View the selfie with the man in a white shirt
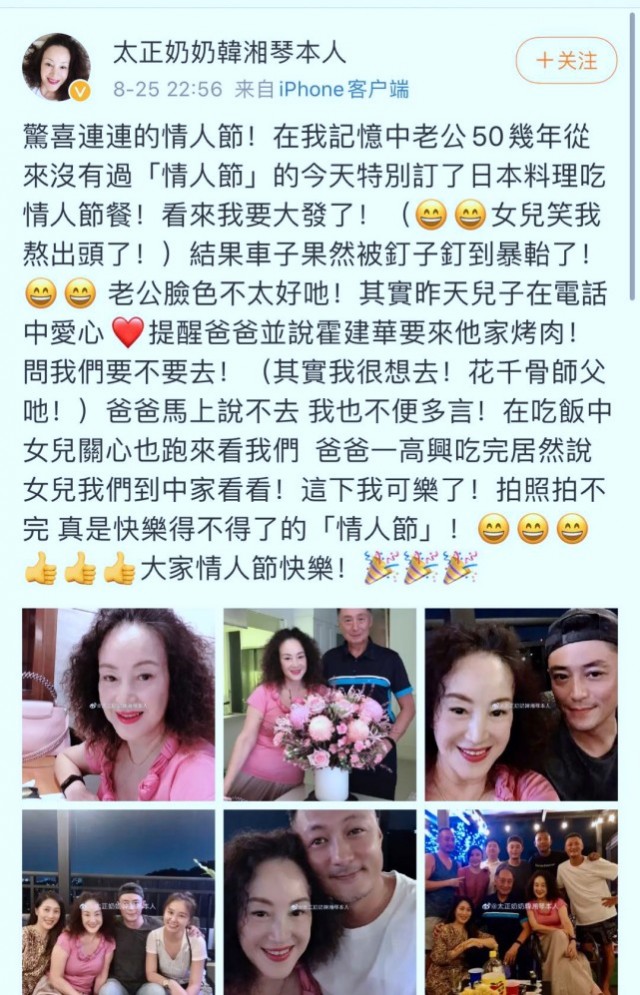This screenshot has width=640, height=995. pyautogui.click(x=319, y=900)
